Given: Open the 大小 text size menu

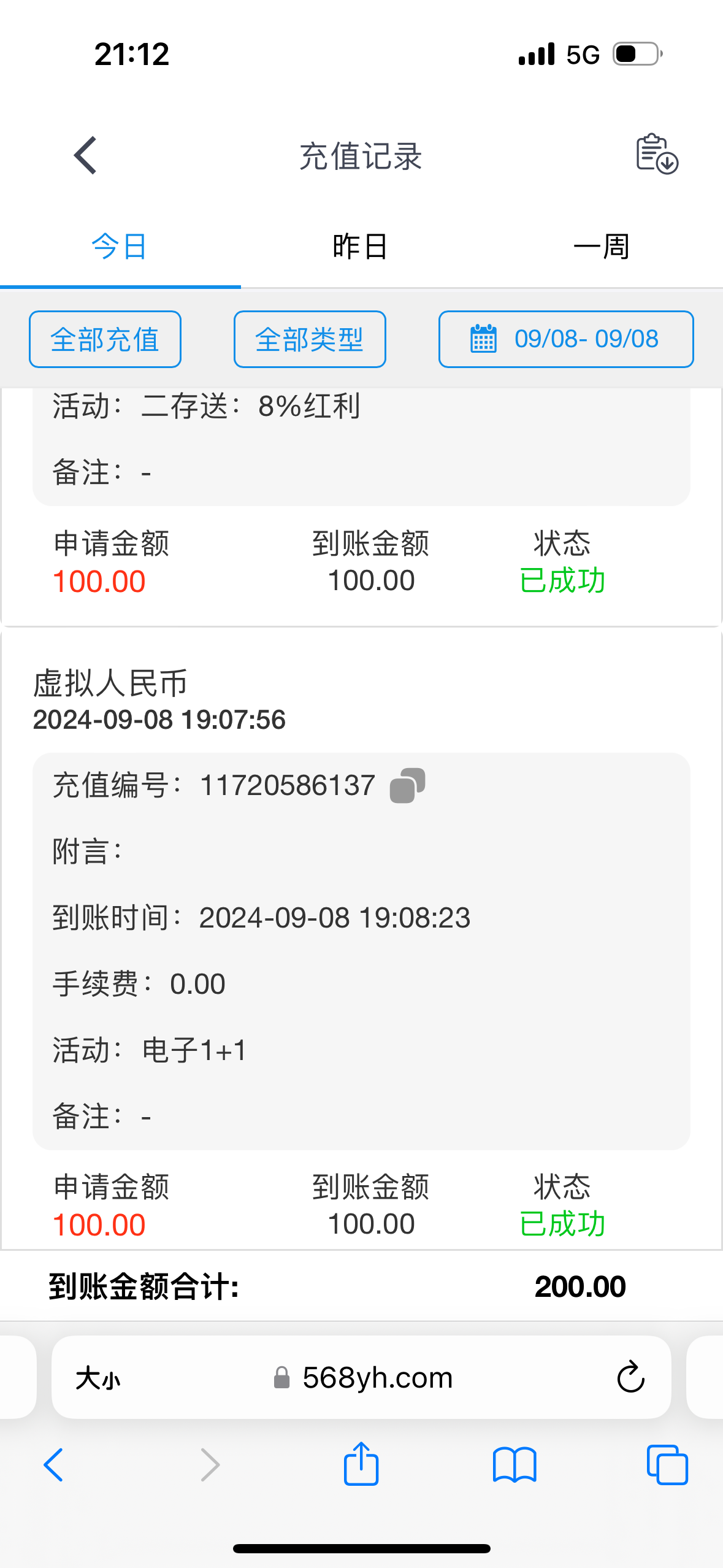Looking at the screenshot, I should (x=98, y=1378).
